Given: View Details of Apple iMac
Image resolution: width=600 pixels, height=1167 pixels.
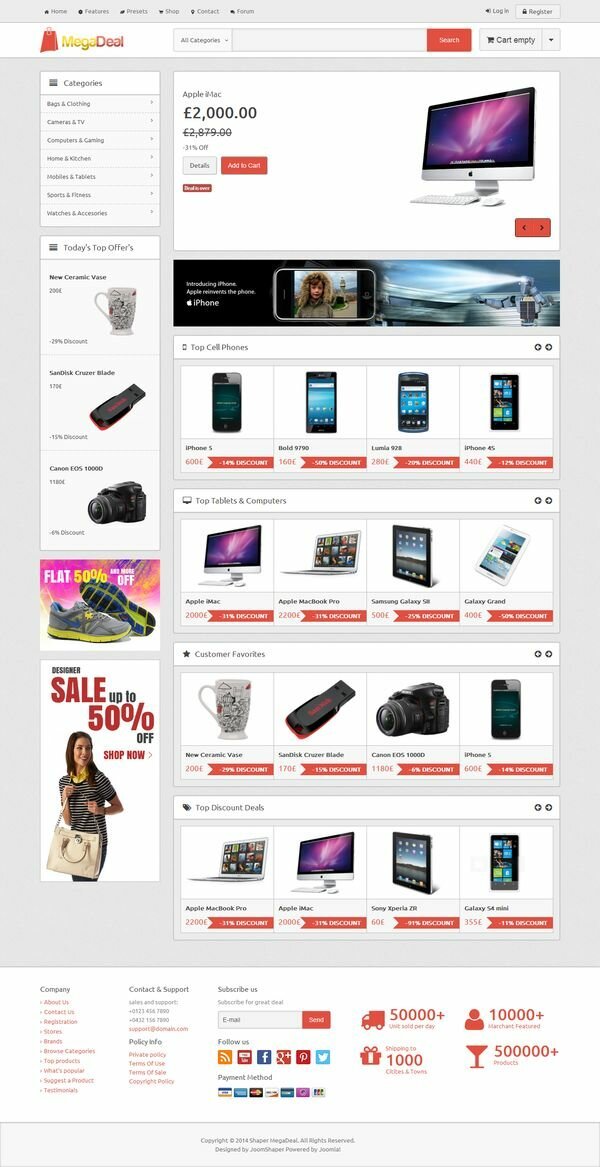Looking at the screenshot, I should click(x=199, y=165).
